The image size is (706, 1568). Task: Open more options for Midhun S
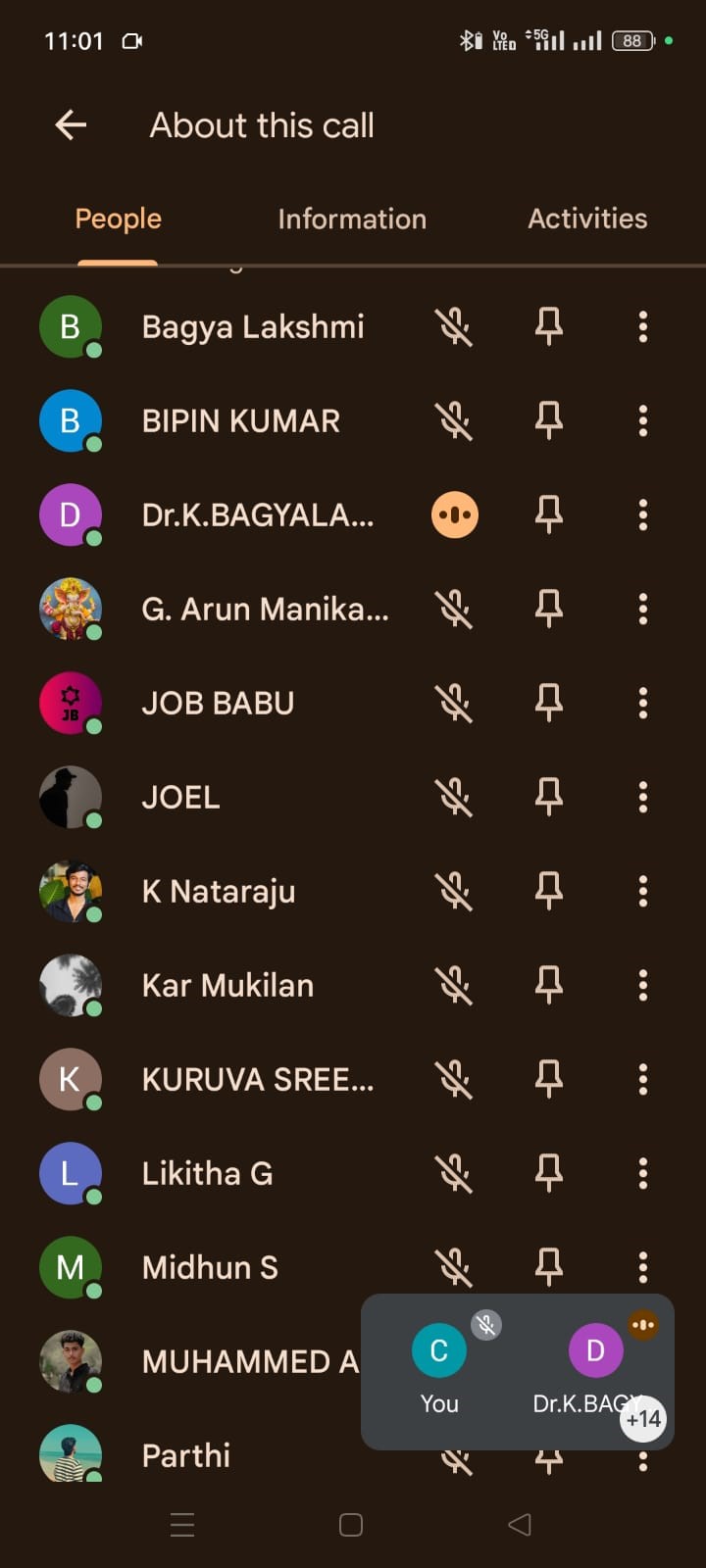[642, 1267]
